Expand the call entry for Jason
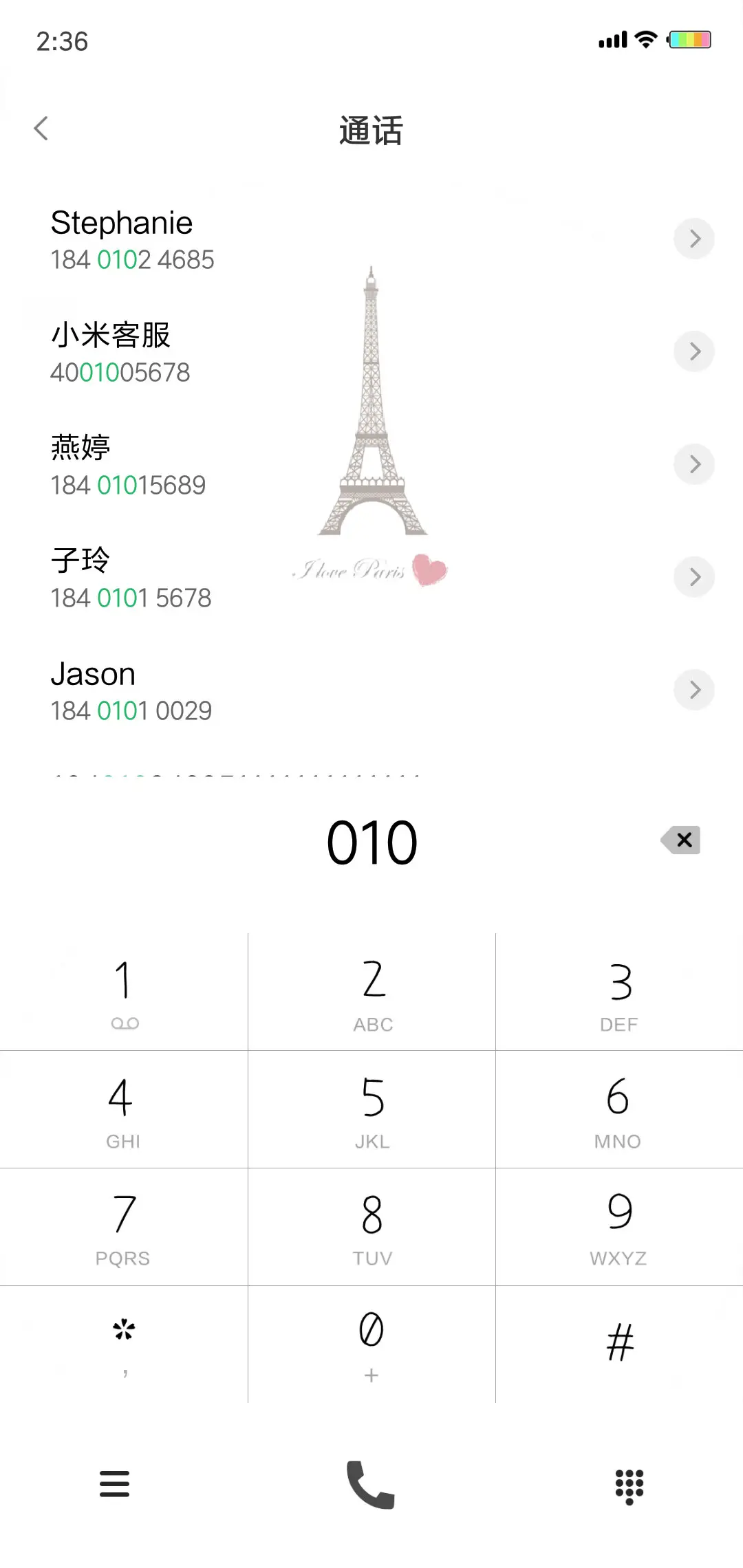The height and width of the screenshot is (1568, 743). [694, 690]
